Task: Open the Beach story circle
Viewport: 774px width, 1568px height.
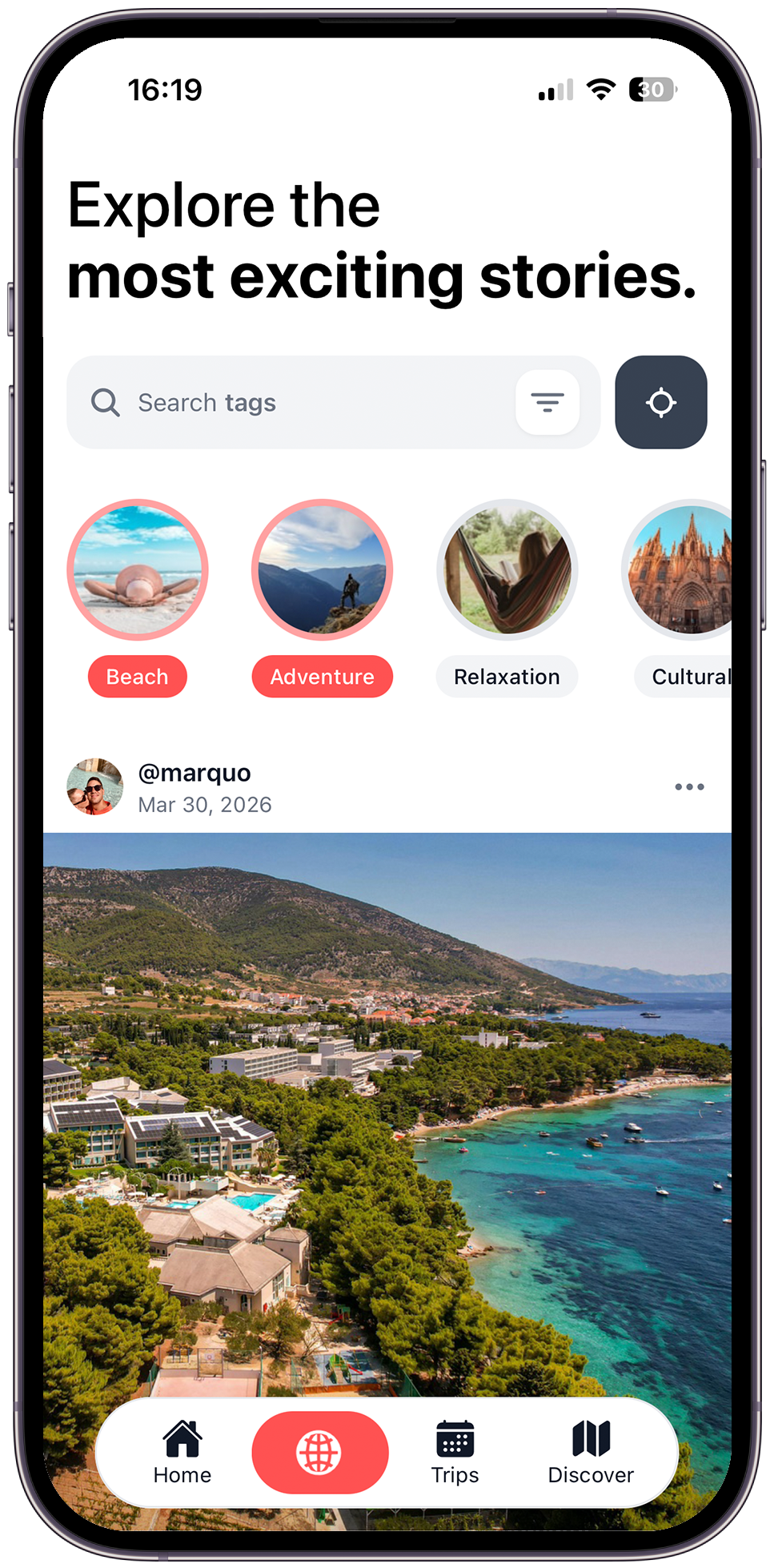Action: (138, 570)
